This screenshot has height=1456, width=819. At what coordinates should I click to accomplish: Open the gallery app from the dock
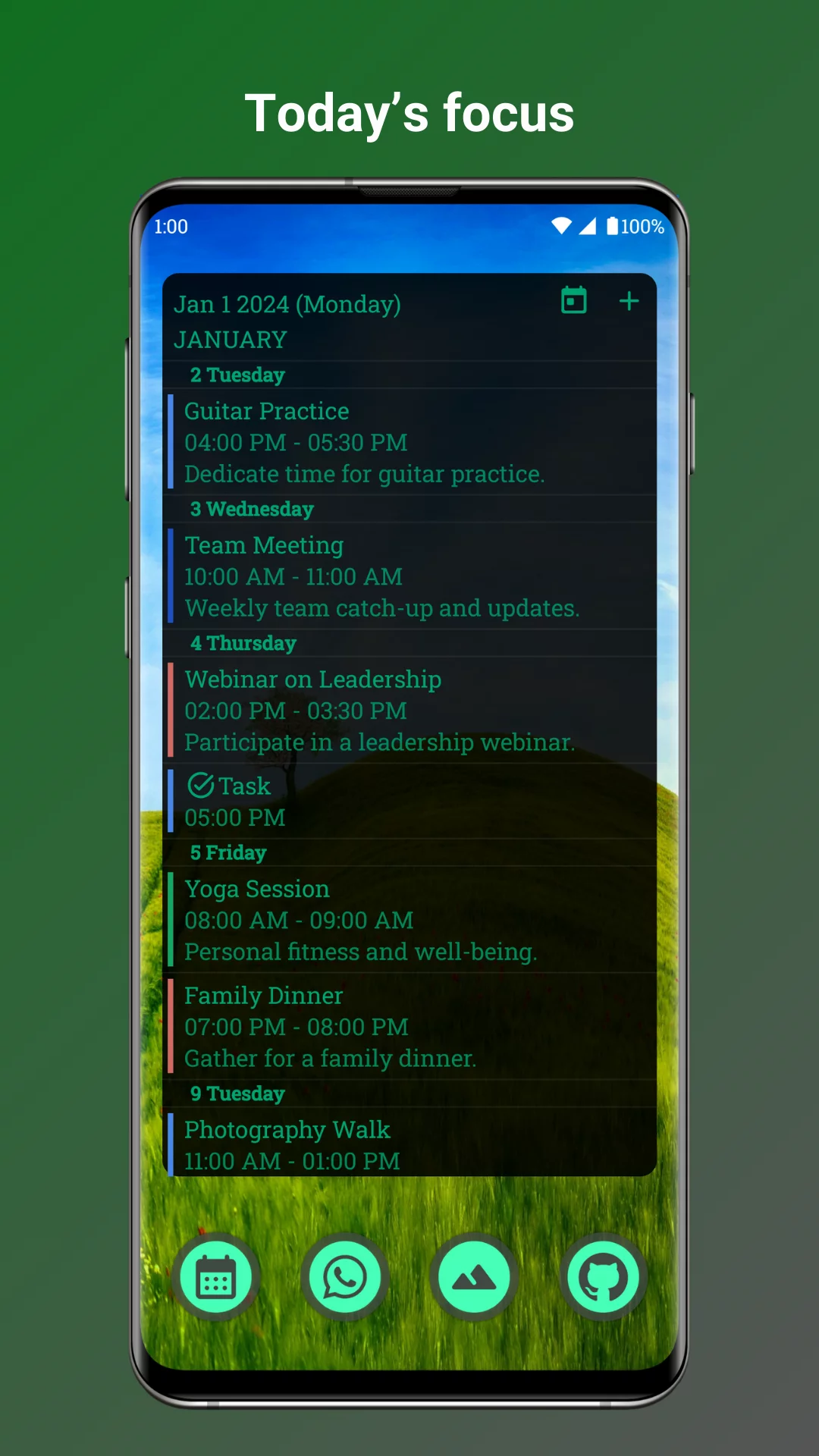coord(474,1276)
